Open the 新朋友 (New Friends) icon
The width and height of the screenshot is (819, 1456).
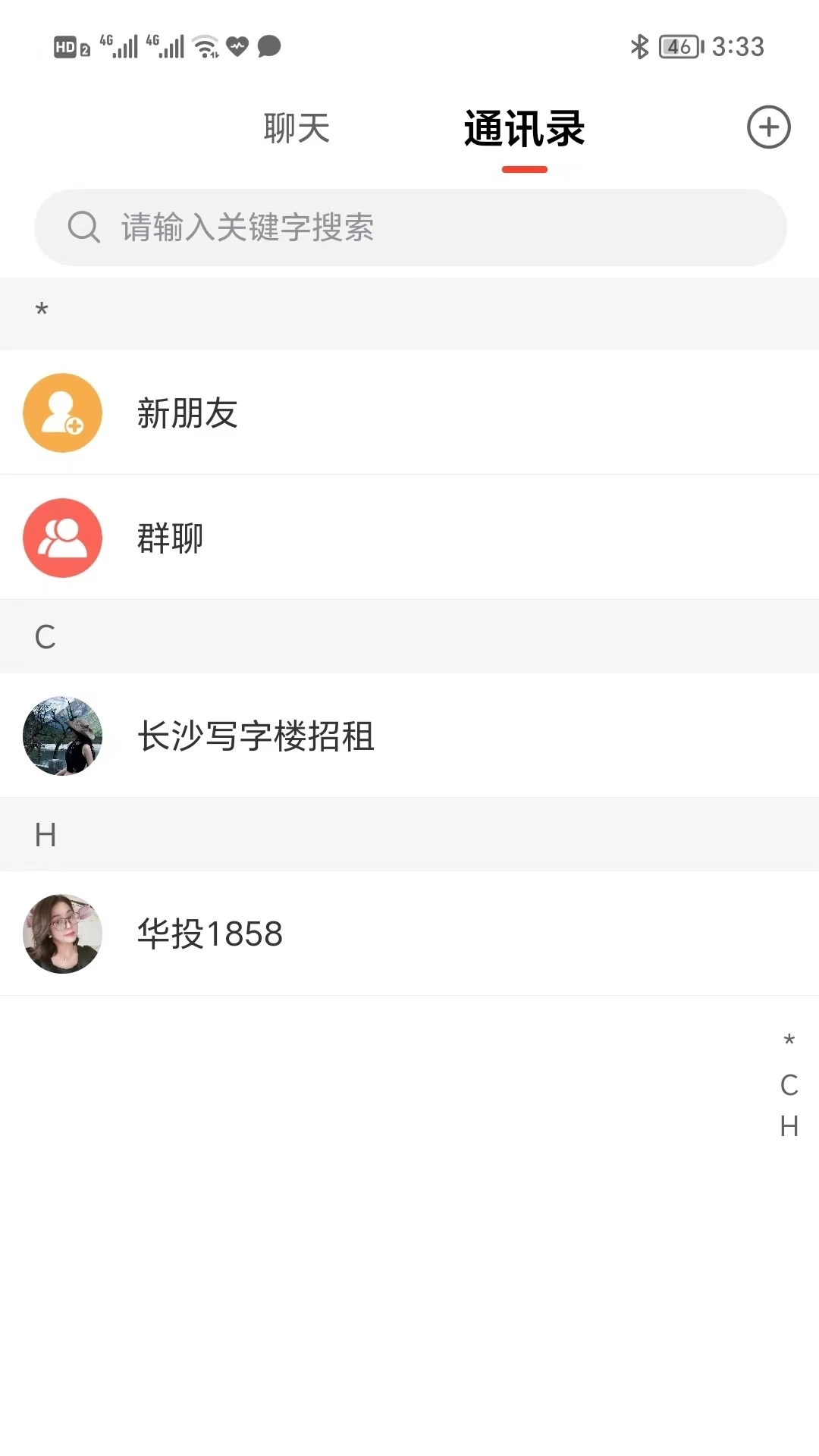62,413
